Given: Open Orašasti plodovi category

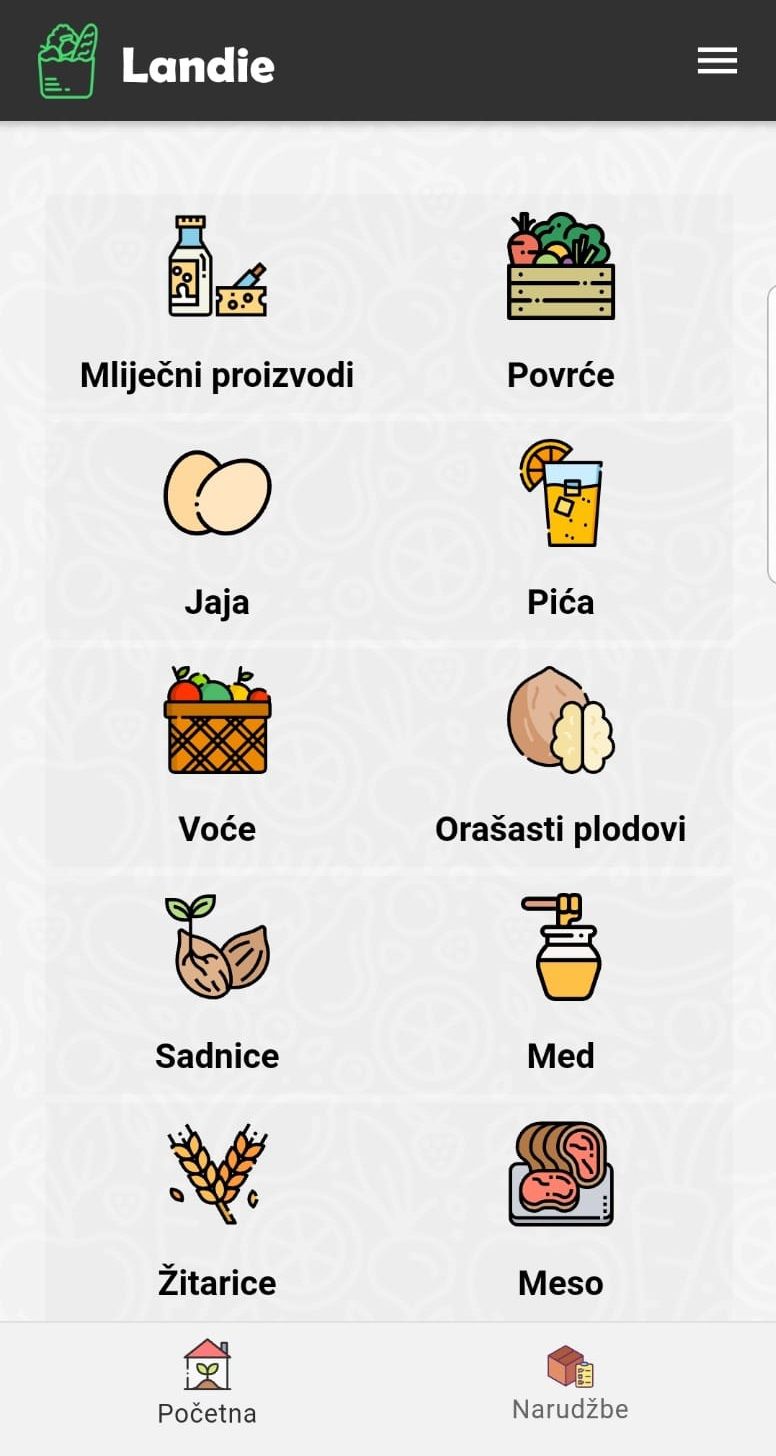Looking at the screenshot, I should (561, 757).
